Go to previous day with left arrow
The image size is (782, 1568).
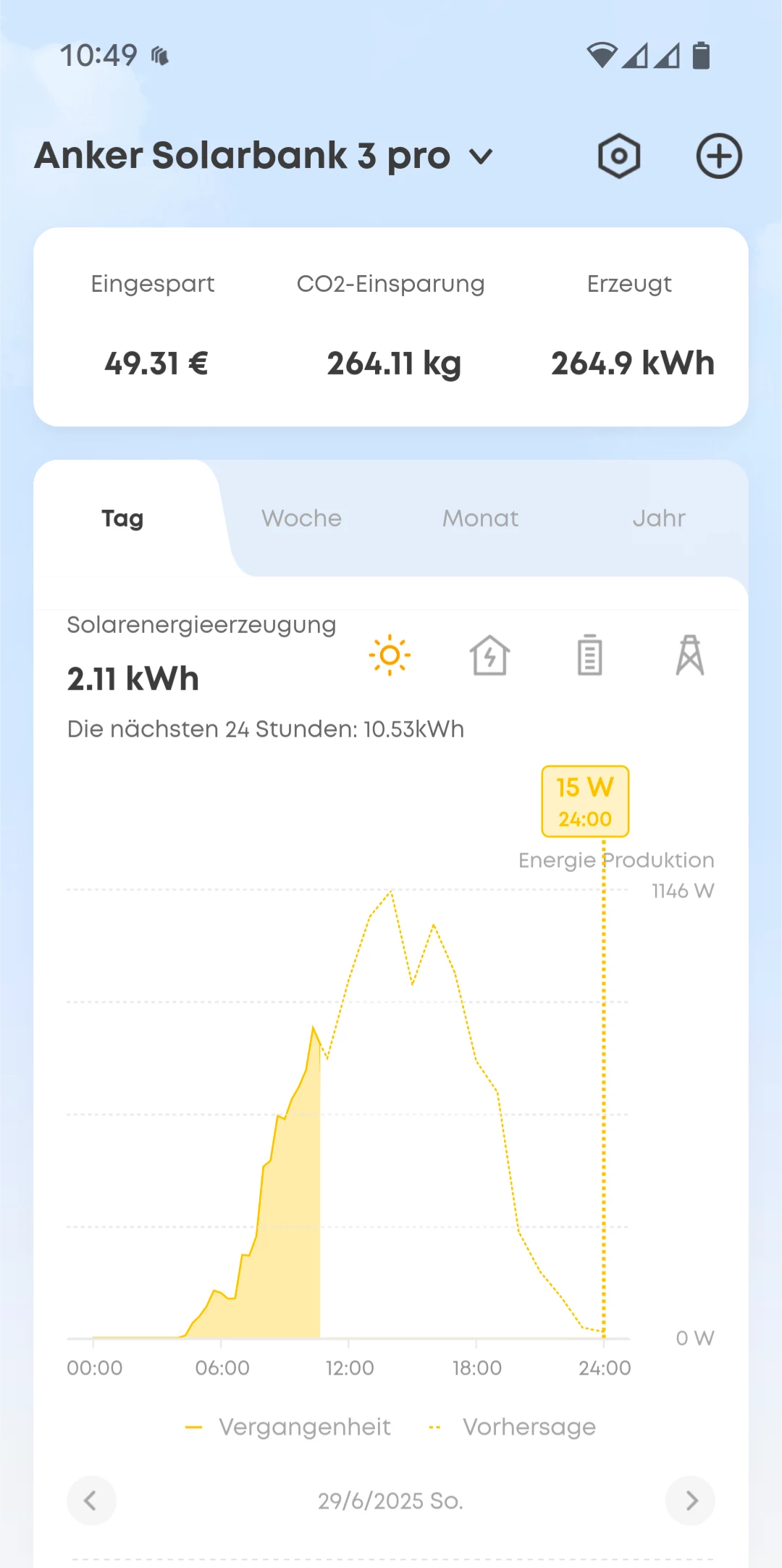click(91, 1501)
